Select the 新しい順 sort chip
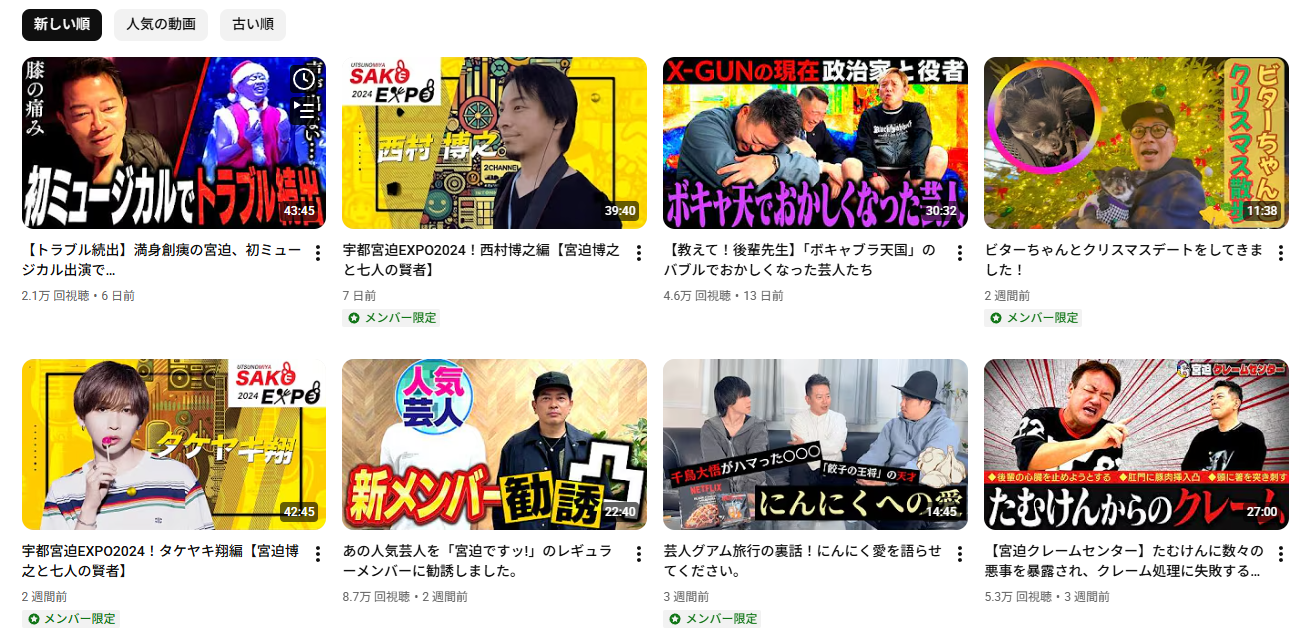 (x=62, y=25)
